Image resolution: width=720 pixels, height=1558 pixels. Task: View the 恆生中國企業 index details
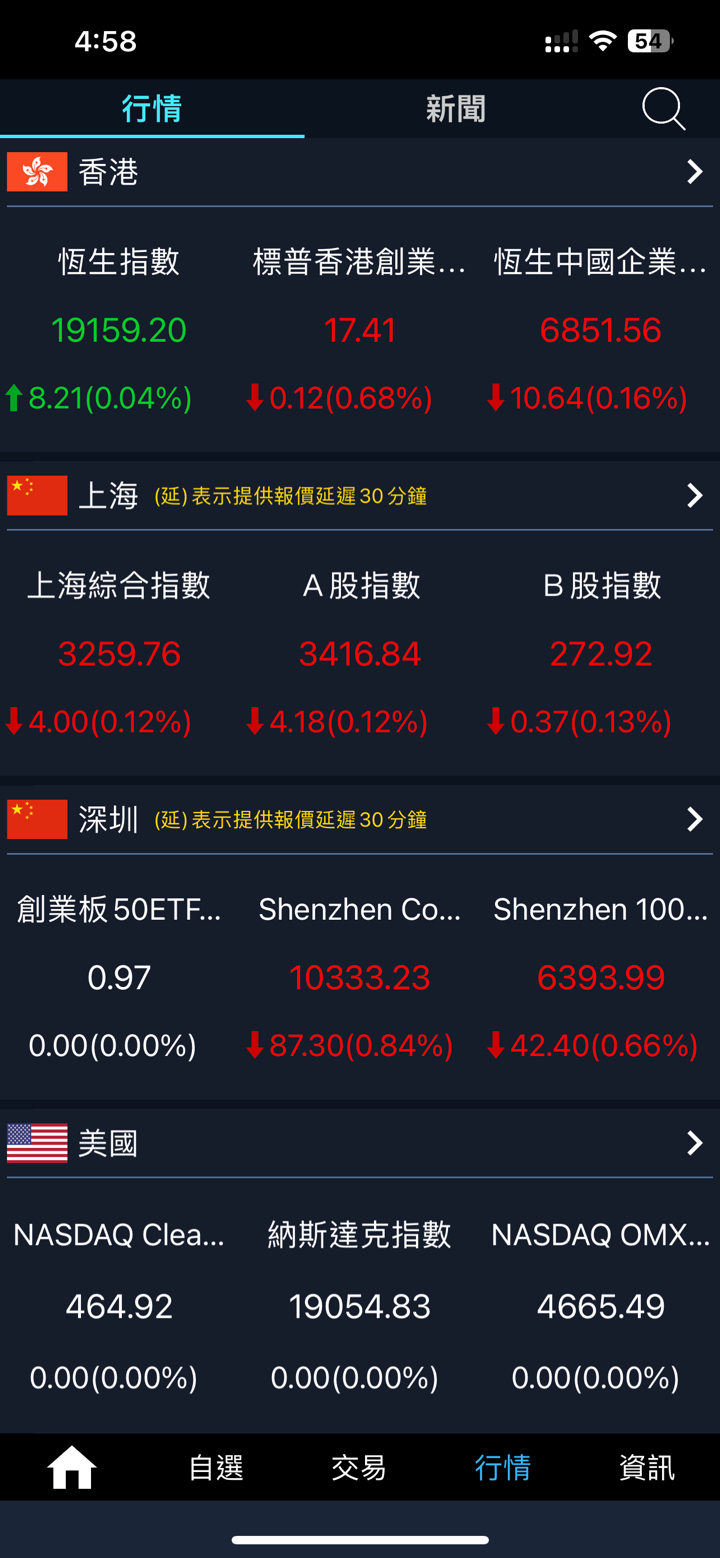(x=600, y=329)
